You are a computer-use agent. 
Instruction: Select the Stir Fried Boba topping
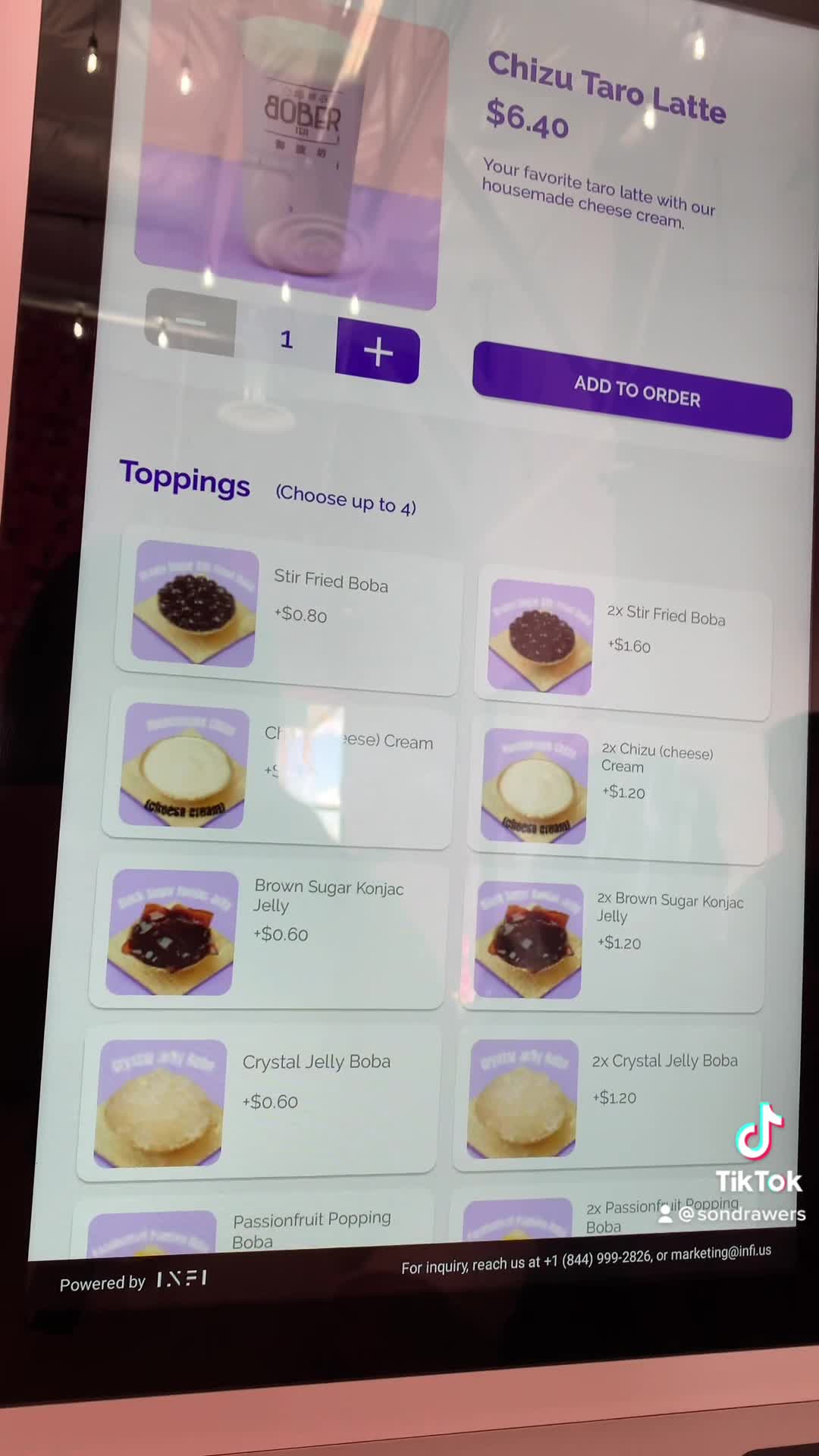coord(288,608)
